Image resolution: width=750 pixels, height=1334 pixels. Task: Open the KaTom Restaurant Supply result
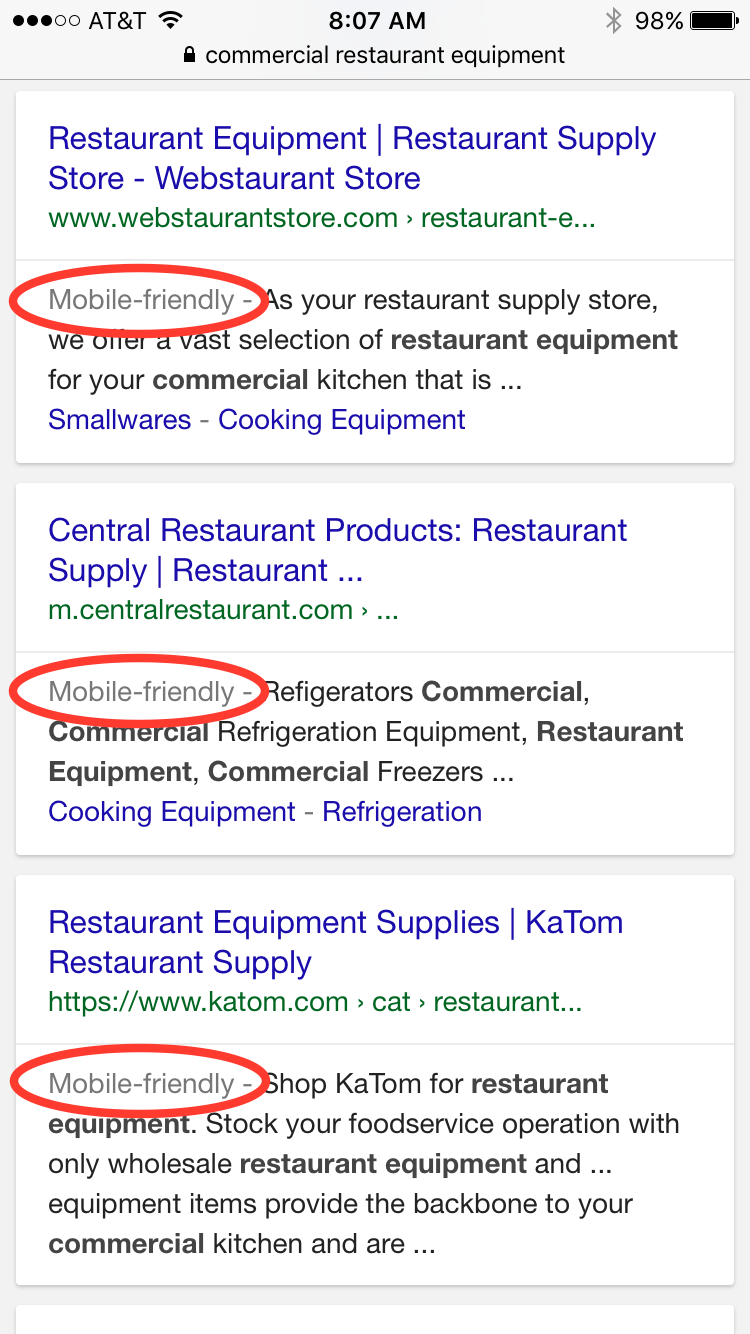[336, 942]
